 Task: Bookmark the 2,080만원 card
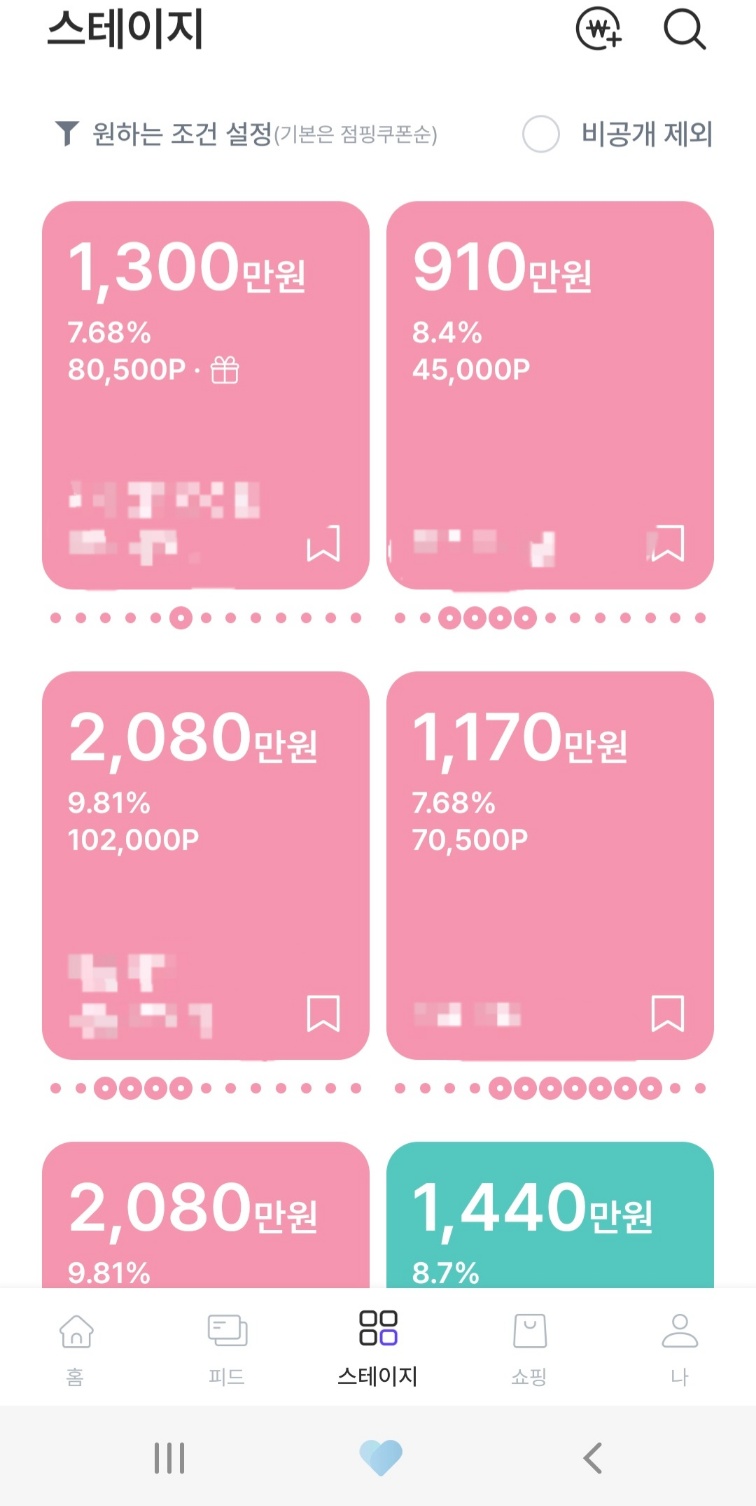324,1014
